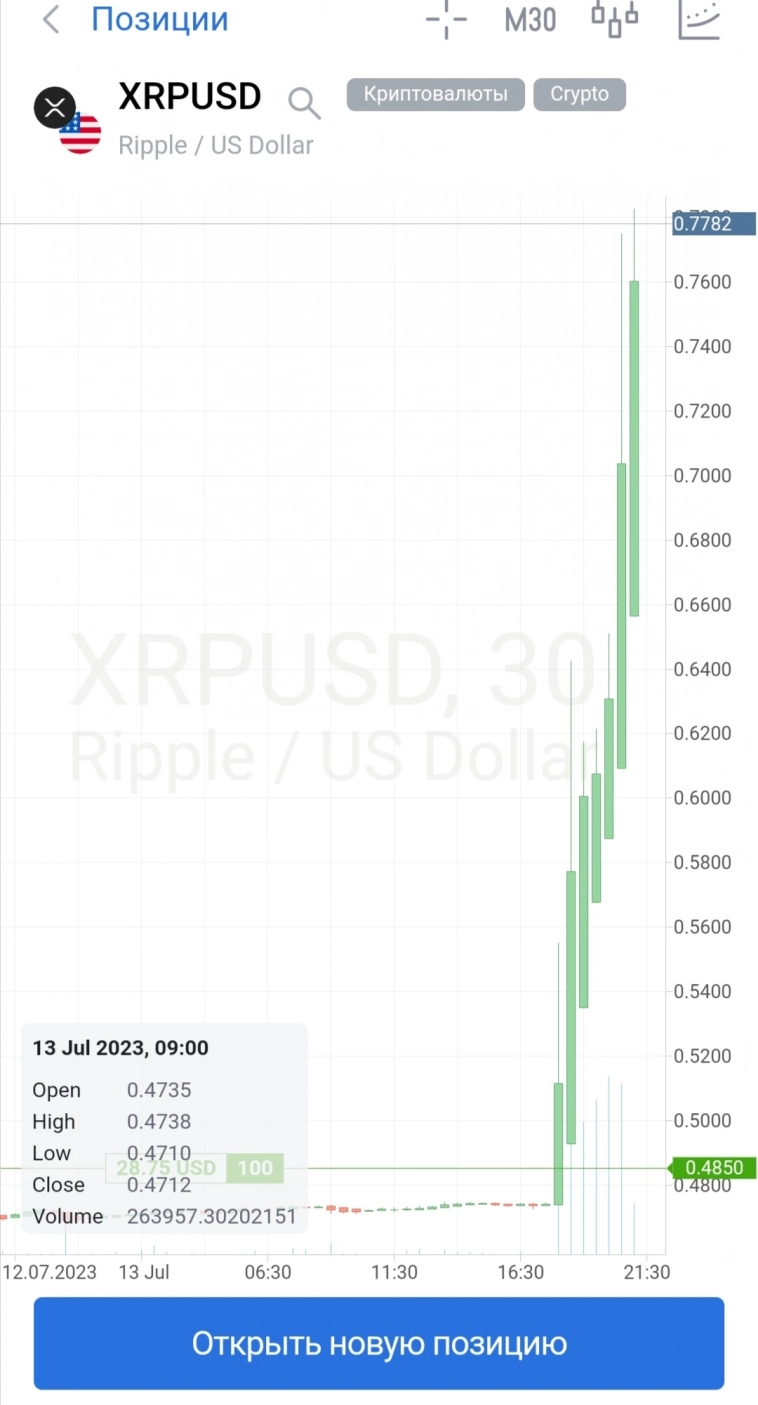Screen dimensions: 758x1405
Task: Change the M30 timeframe
Action: (x=530, y=19)
